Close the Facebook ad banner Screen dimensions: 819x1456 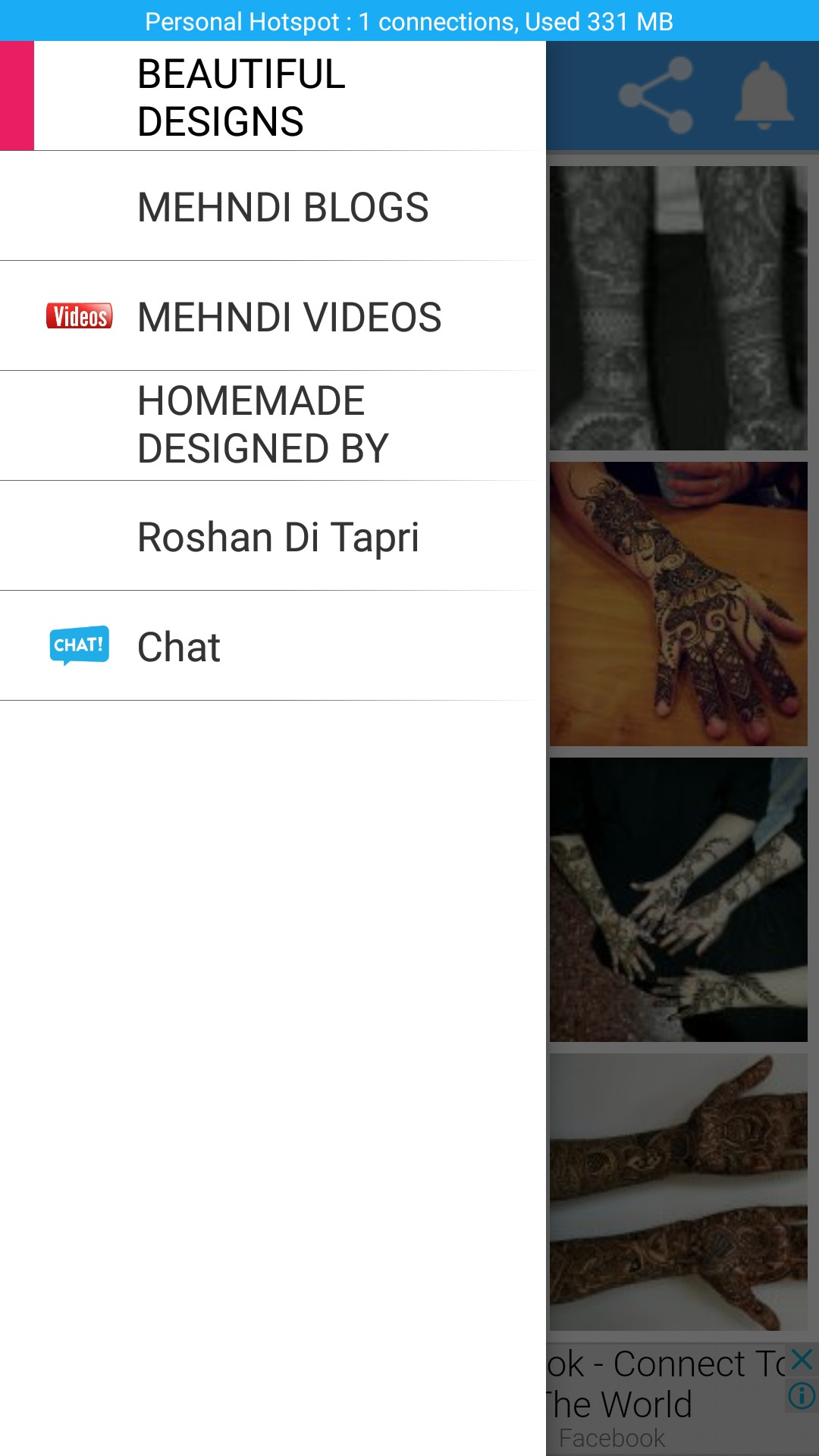click(x=802, y=1359)
